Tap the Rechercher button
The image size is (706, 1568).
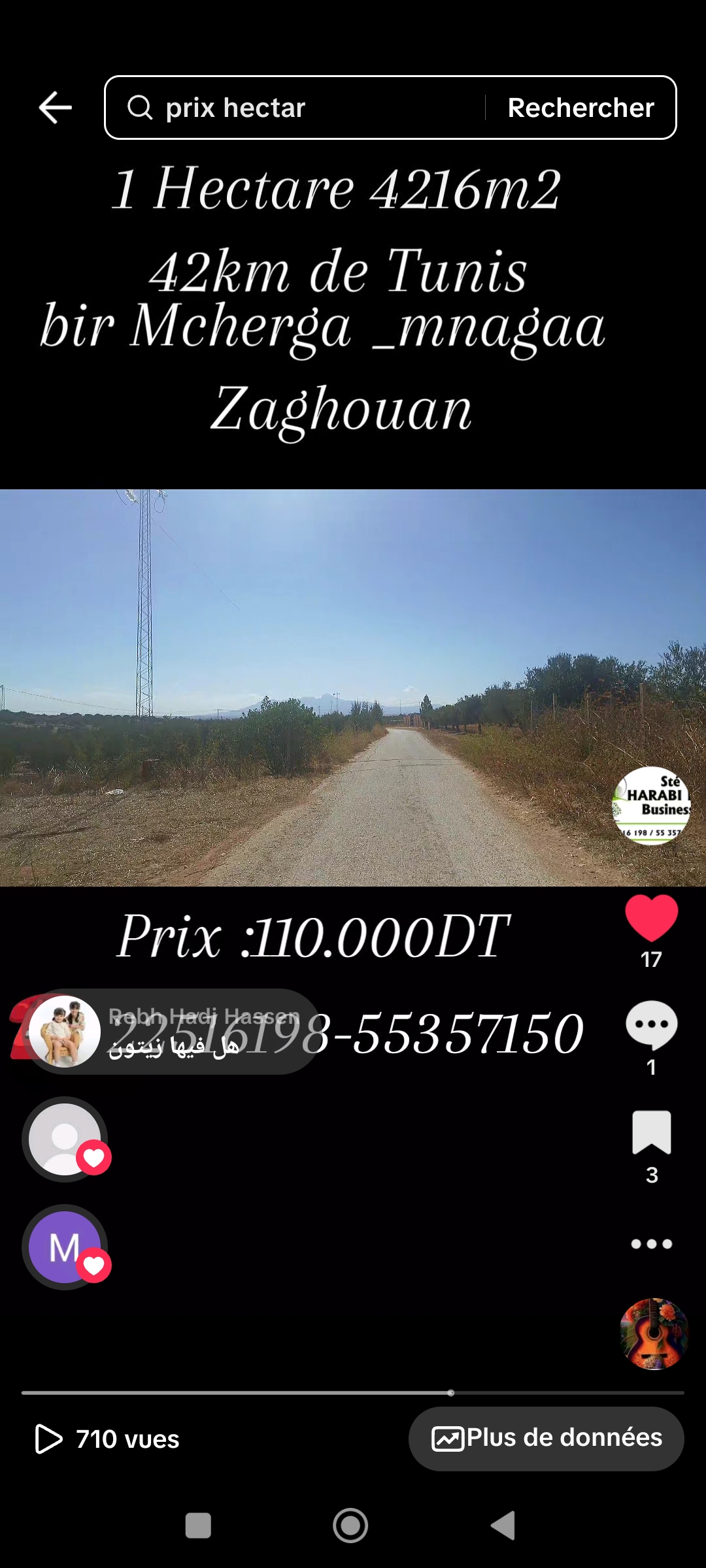580,108
